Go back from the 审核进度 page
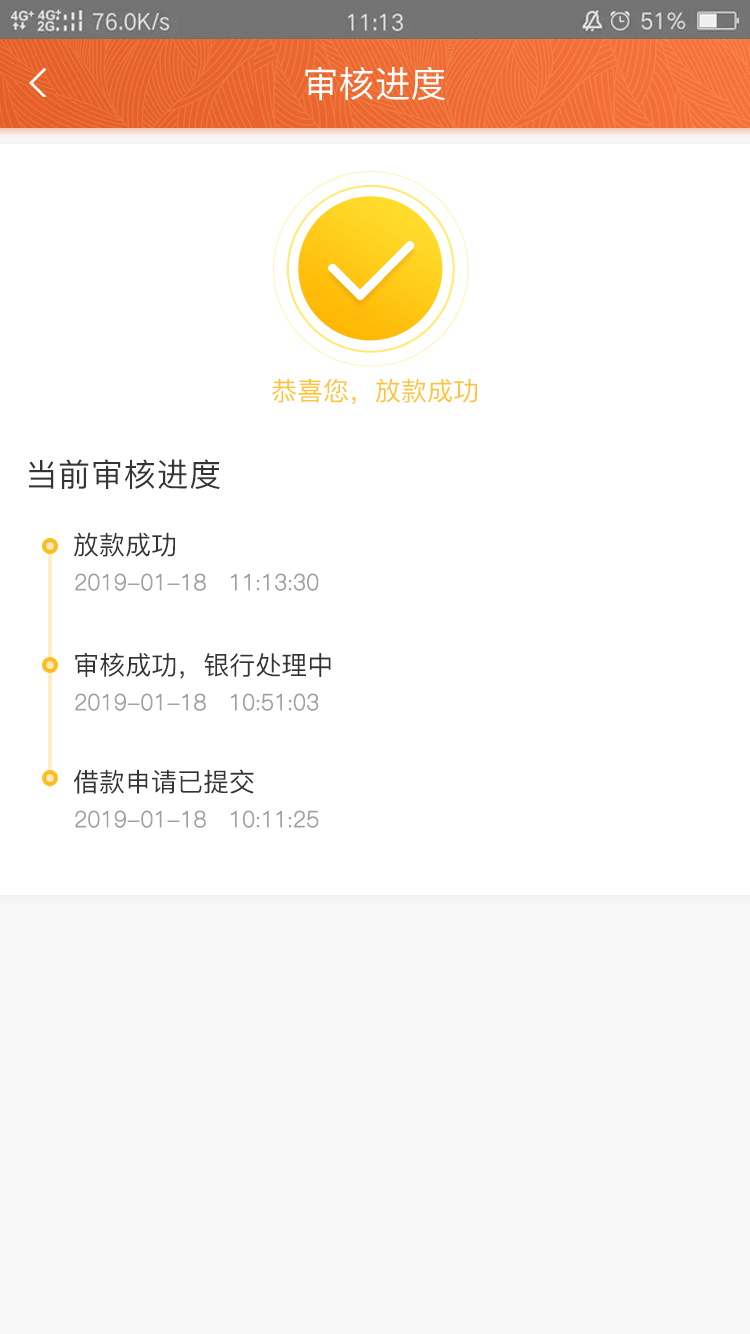Screen dimensions: 750x1334 pos(38,83)
